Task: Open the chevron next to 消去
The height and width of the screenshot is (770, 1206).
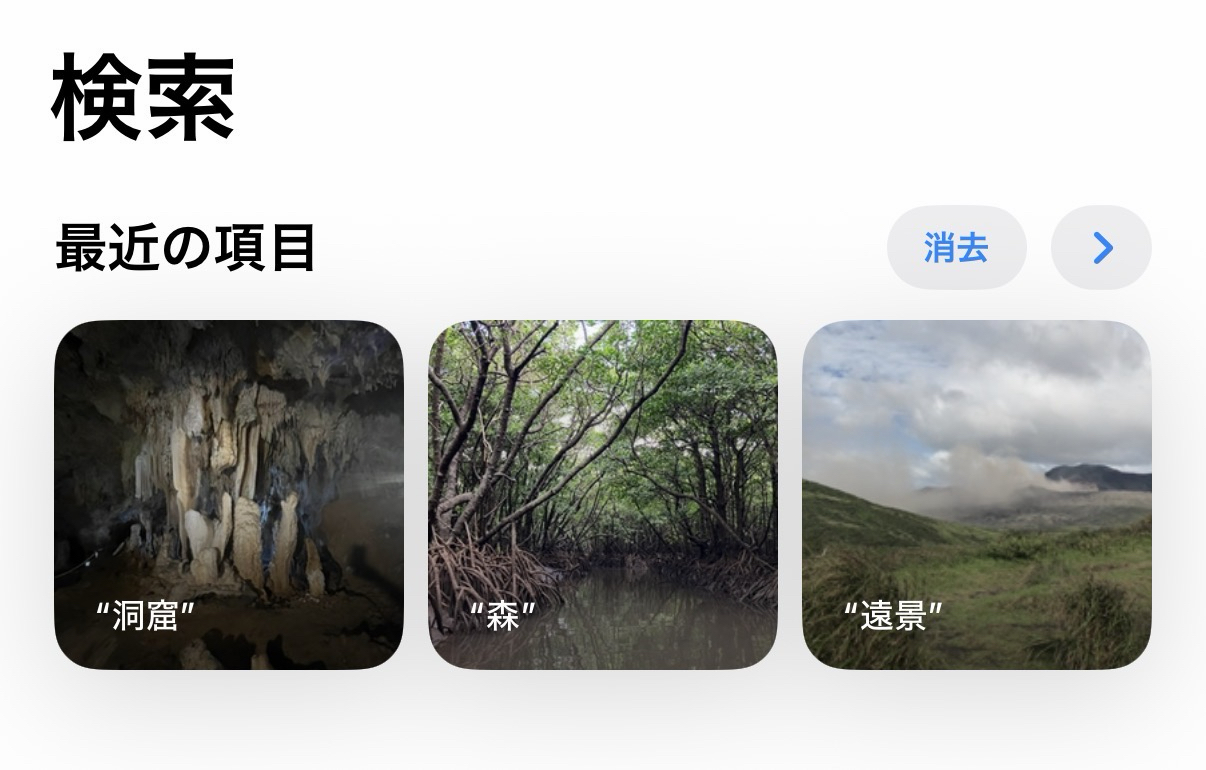Action: pyautogui.click(x=1101, y=248)
